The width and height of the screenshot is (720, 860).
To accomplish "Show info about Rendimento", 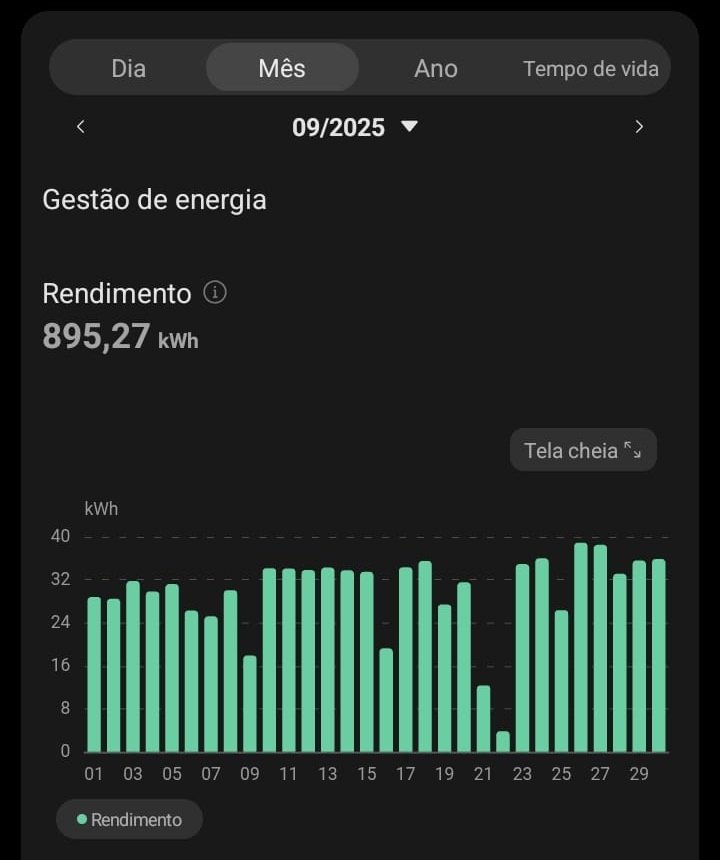I will click(215, 292).
